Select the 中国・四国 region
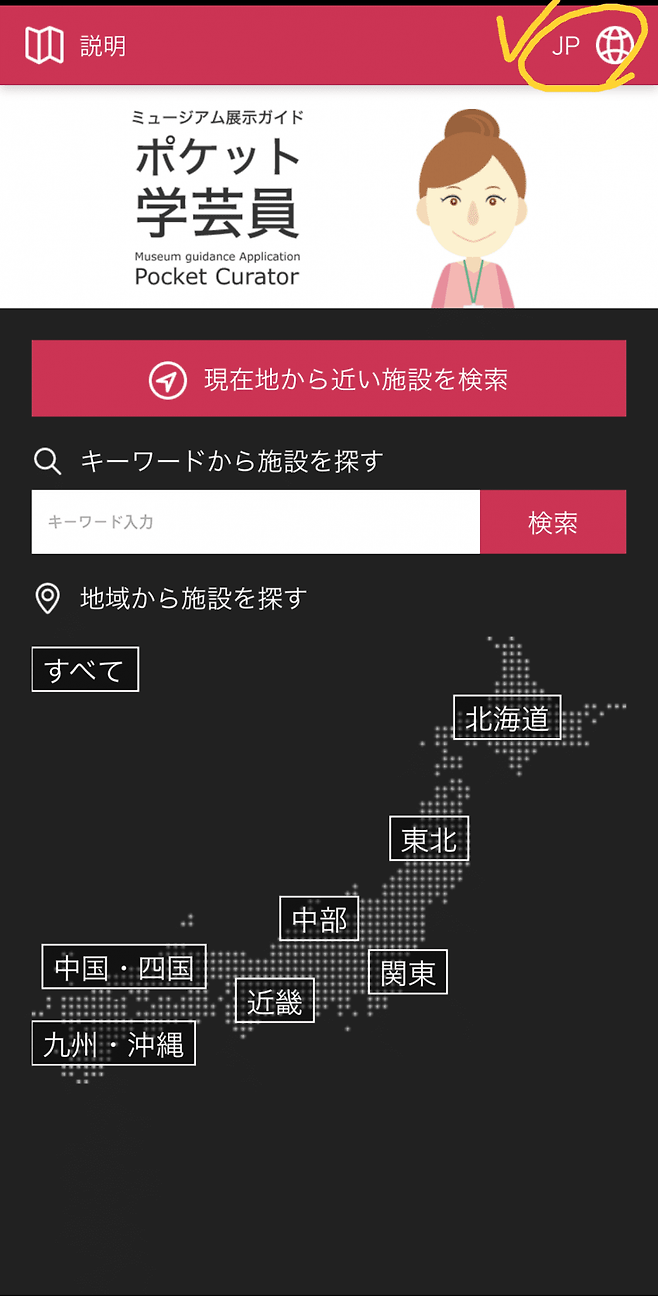 coord(124,967)
